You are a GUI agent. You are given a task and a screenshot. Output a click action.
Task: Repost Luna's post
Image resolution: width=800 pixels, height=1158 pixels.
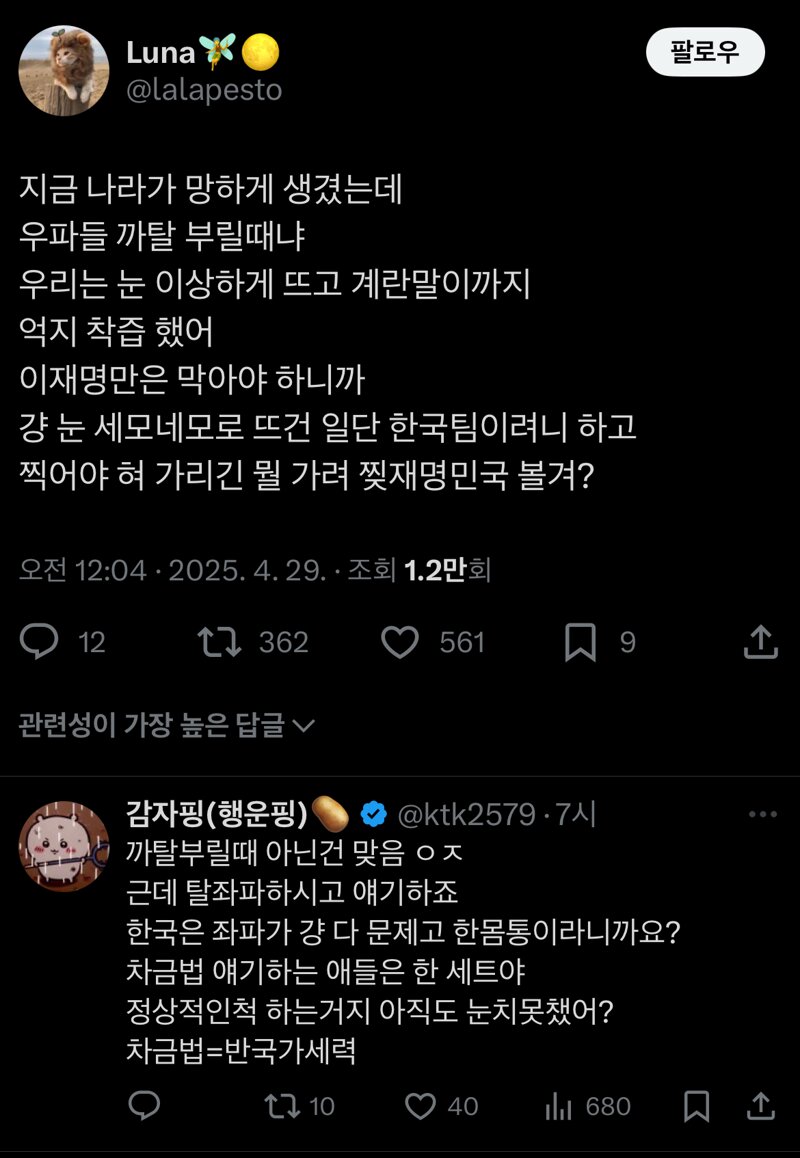point(220,642)
